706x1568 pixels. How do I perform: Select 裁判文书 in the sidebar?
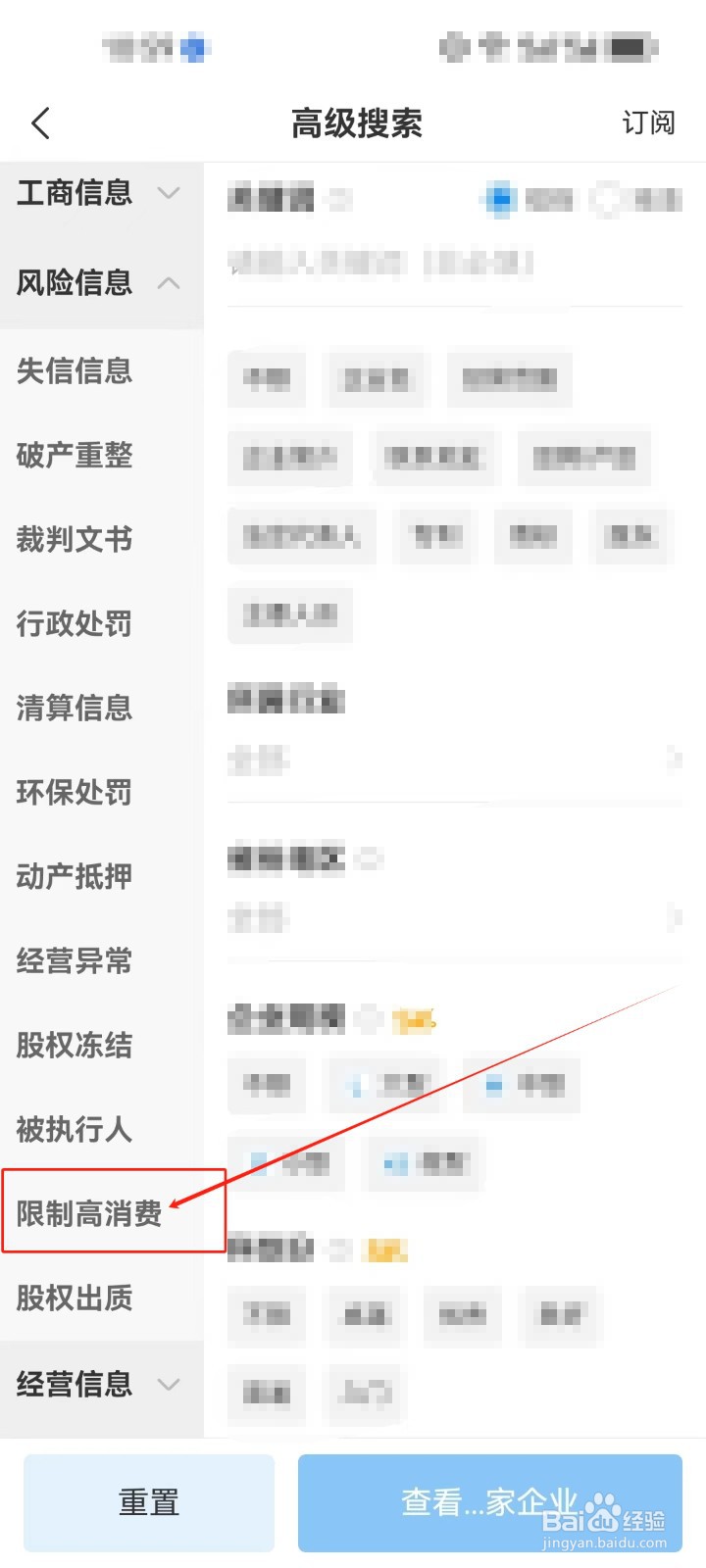tap(74, 540)
